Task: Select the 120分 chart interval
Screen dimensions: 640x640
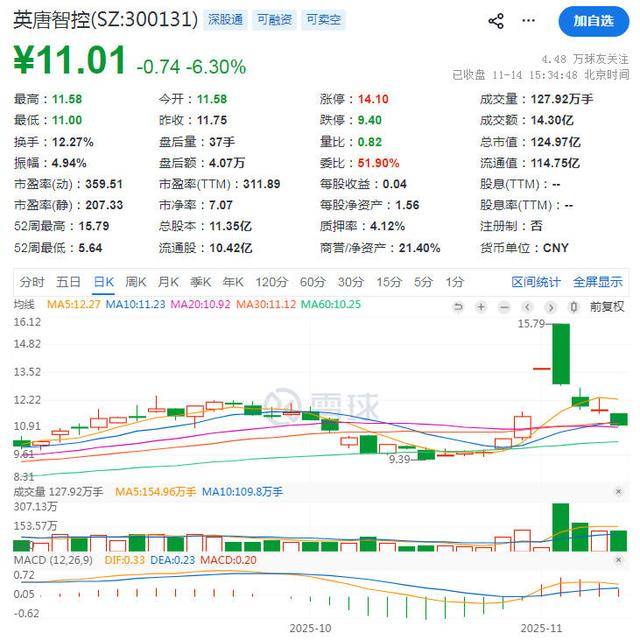Action: [271, 282]
